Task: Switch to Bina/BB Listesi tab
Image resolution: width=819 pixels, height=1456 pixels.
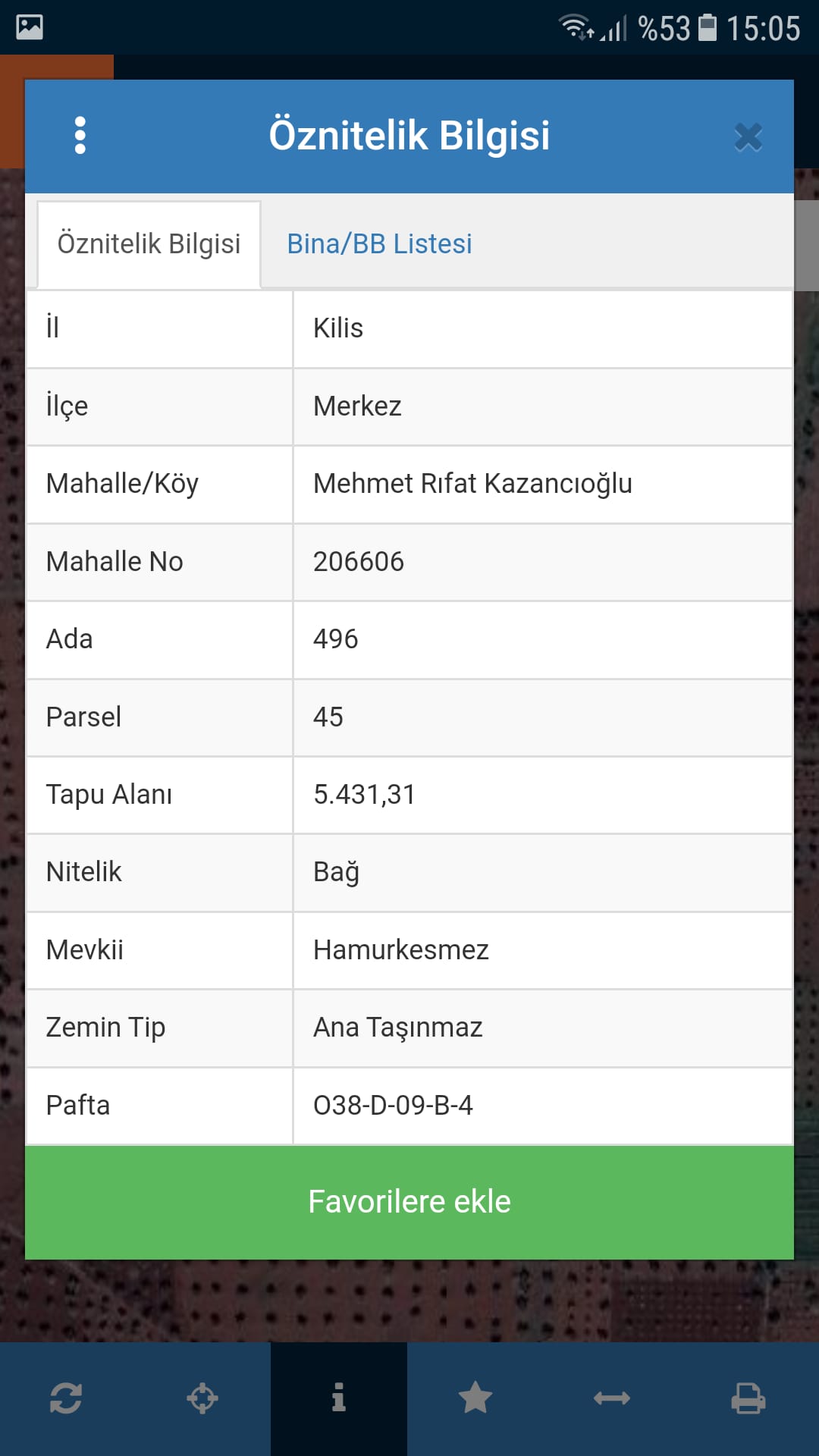Action: click(x=379, y=244)
